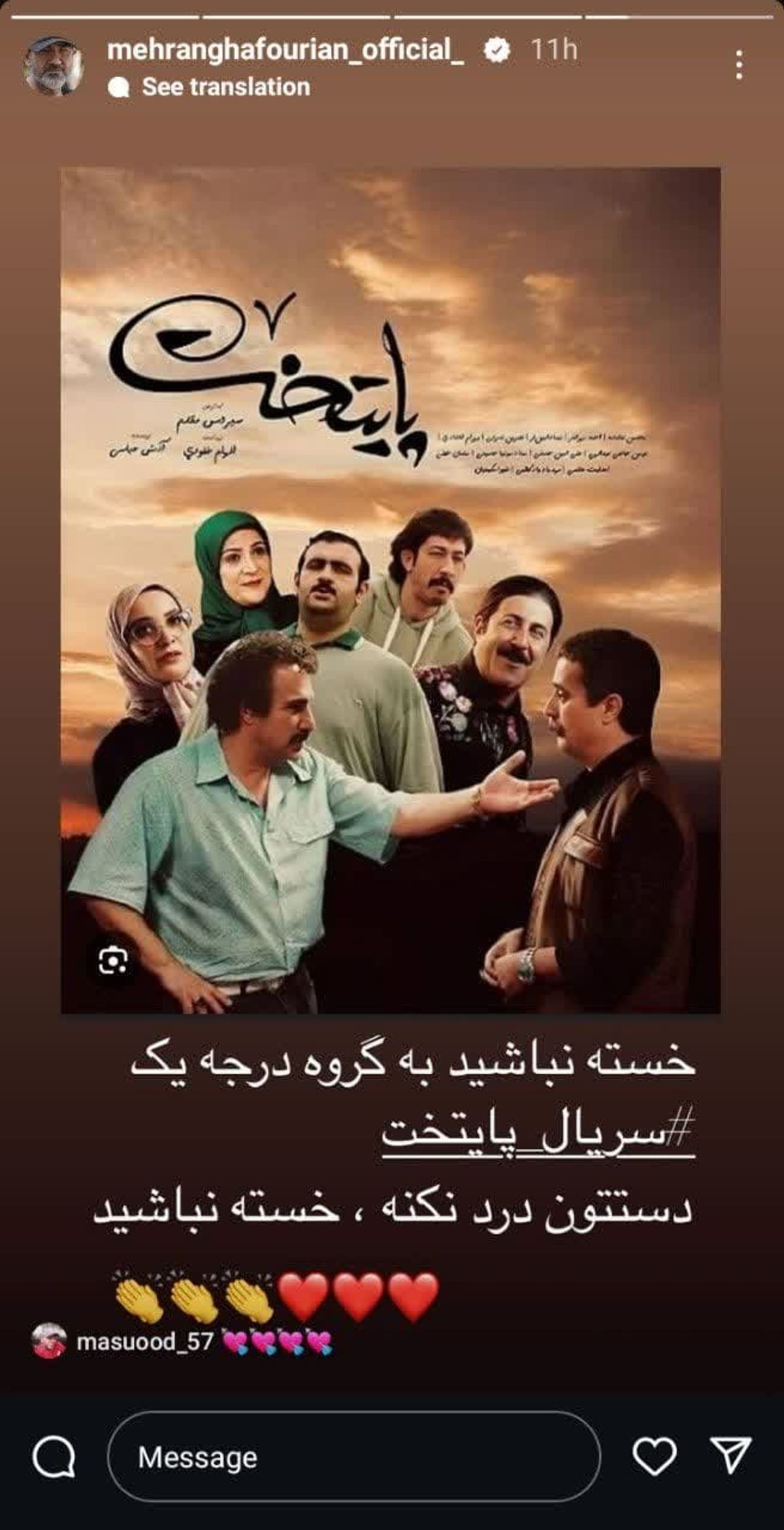Open mehranghafourian_official_ profile picture
The height and width of the screenshot is (1530, 784).
pos(54,65)
